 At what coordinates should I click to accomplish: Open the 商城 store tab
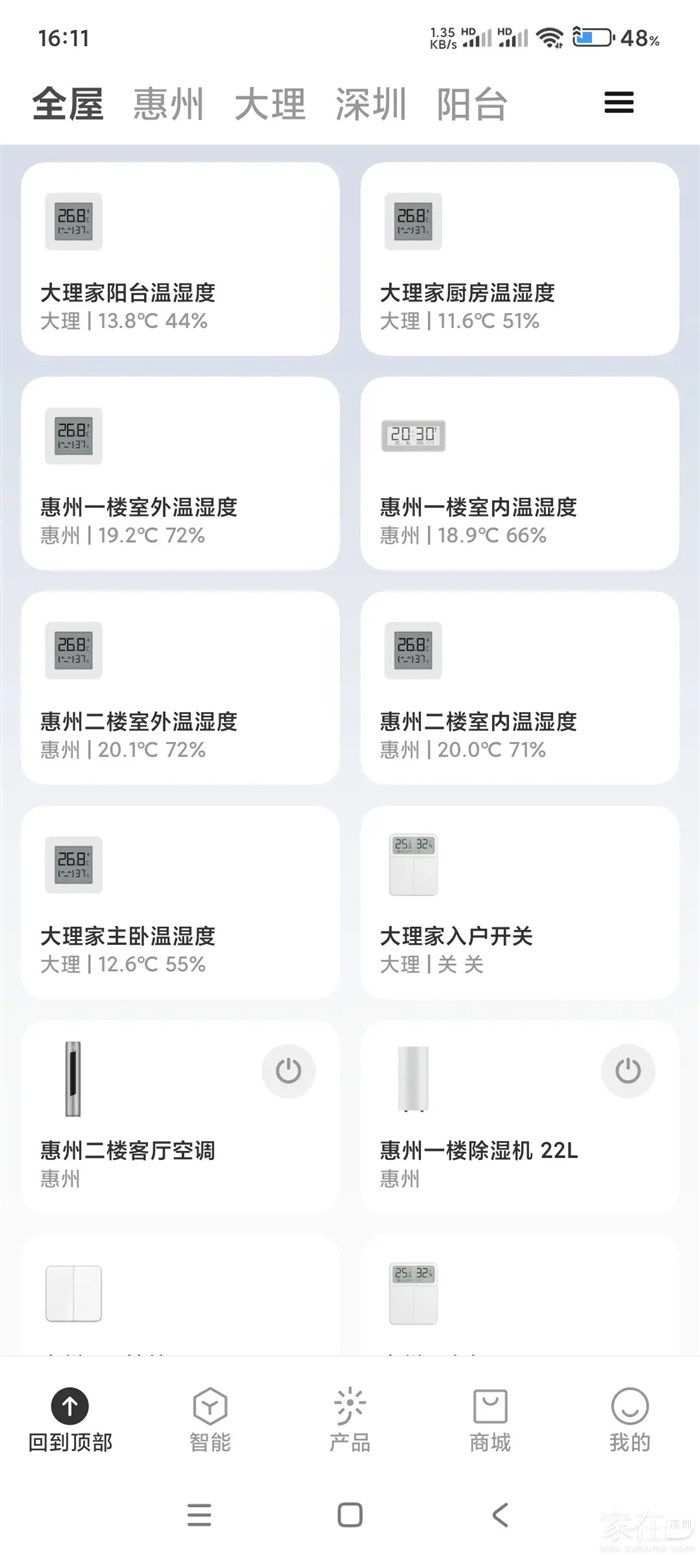490,1420
